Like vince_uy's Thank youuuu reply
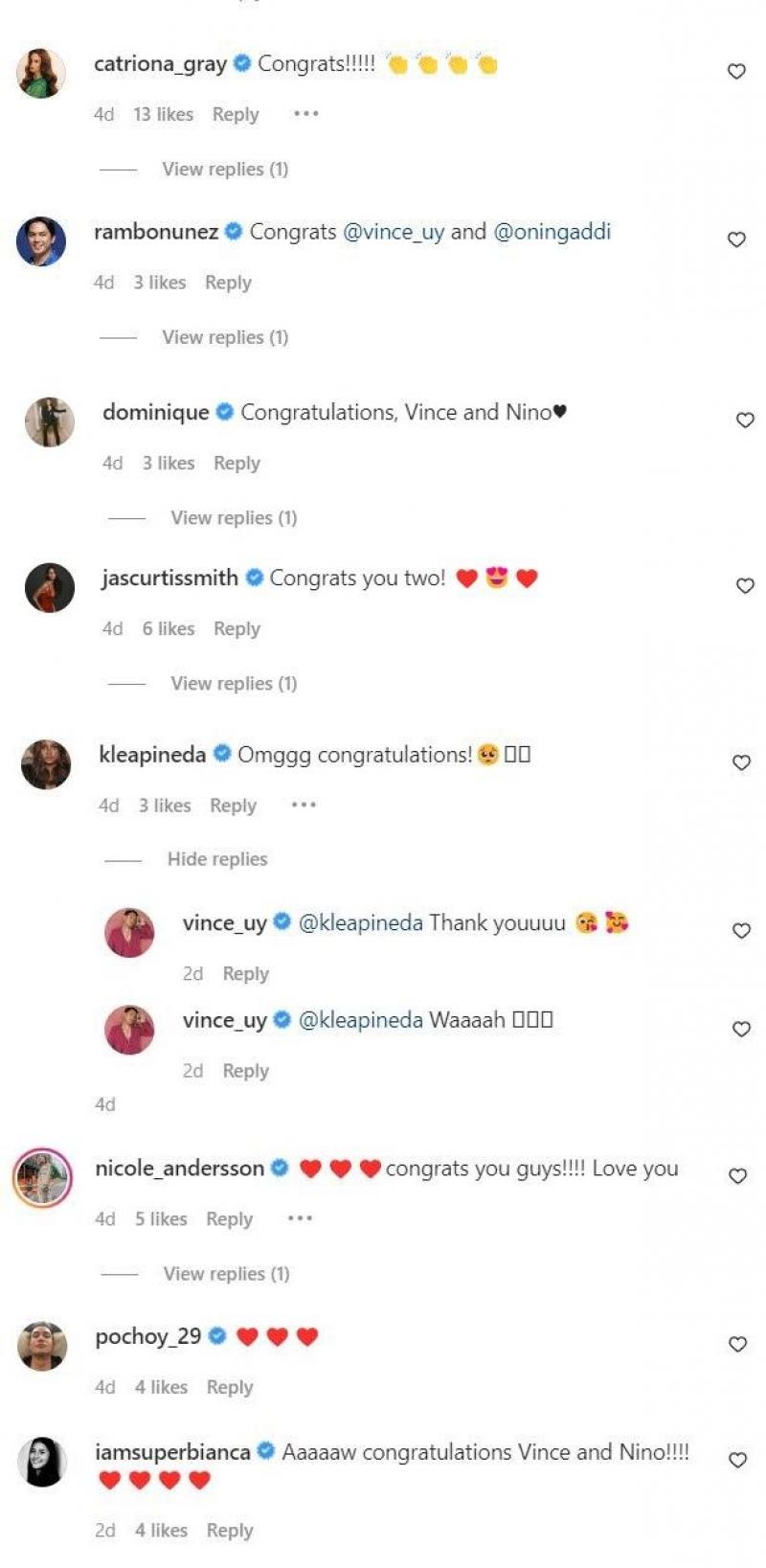The width and height of the screenshot is (766, 1568). point(741,930)
